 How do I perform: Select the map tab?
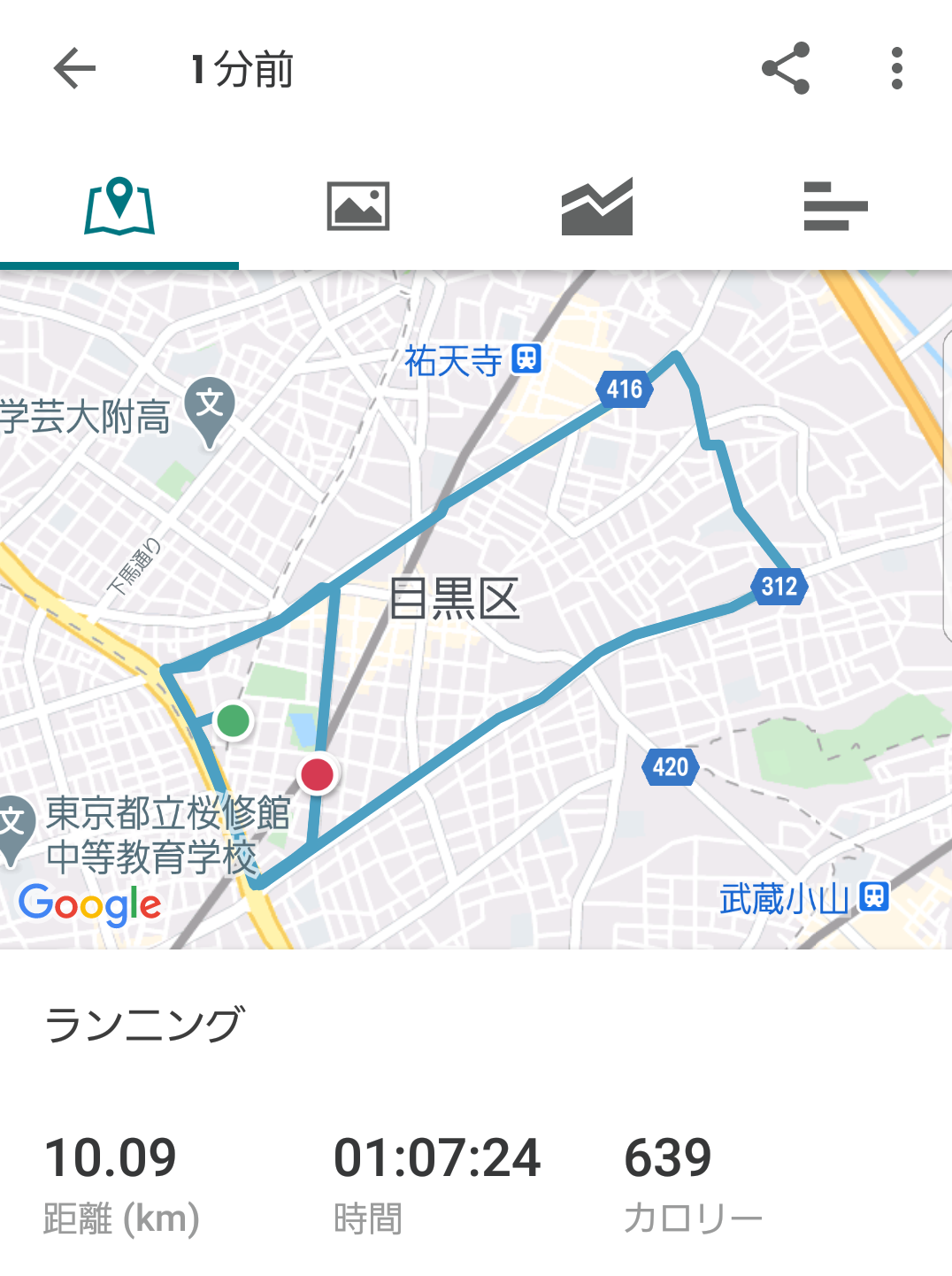119,207
